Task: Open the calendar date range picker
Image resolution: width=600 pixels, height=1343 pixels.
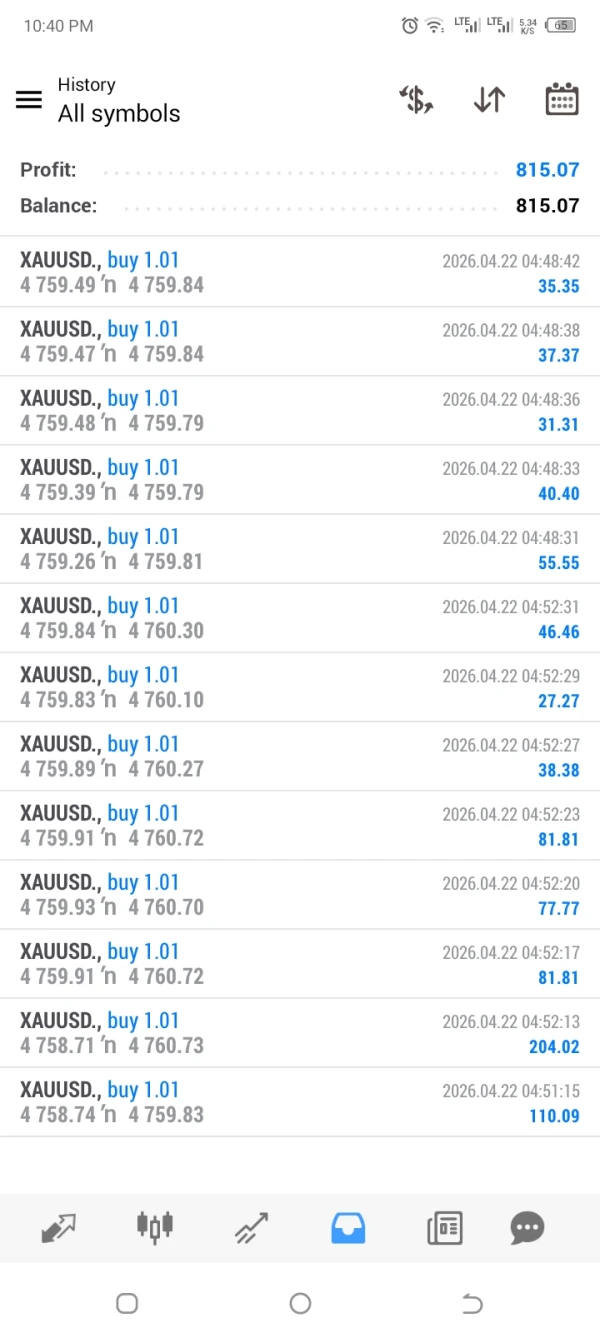Action: tap(562, 99)
